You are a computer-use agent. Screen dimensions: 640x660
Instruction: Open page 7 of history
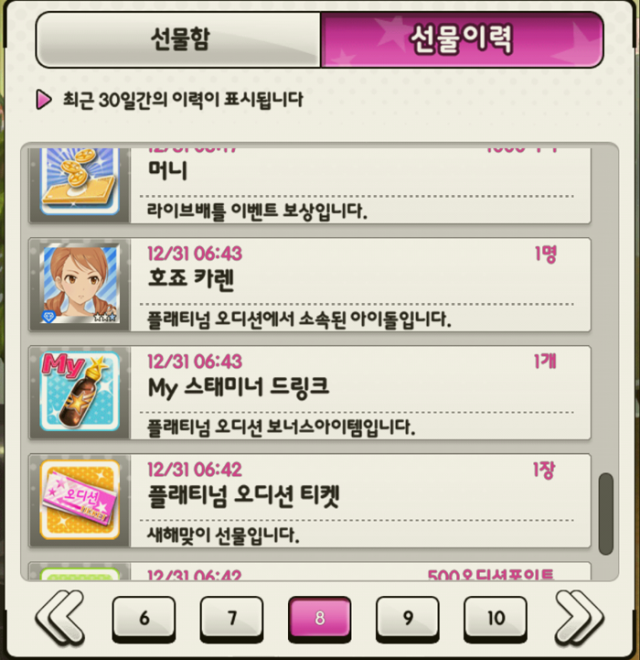(x=232, y=618)
